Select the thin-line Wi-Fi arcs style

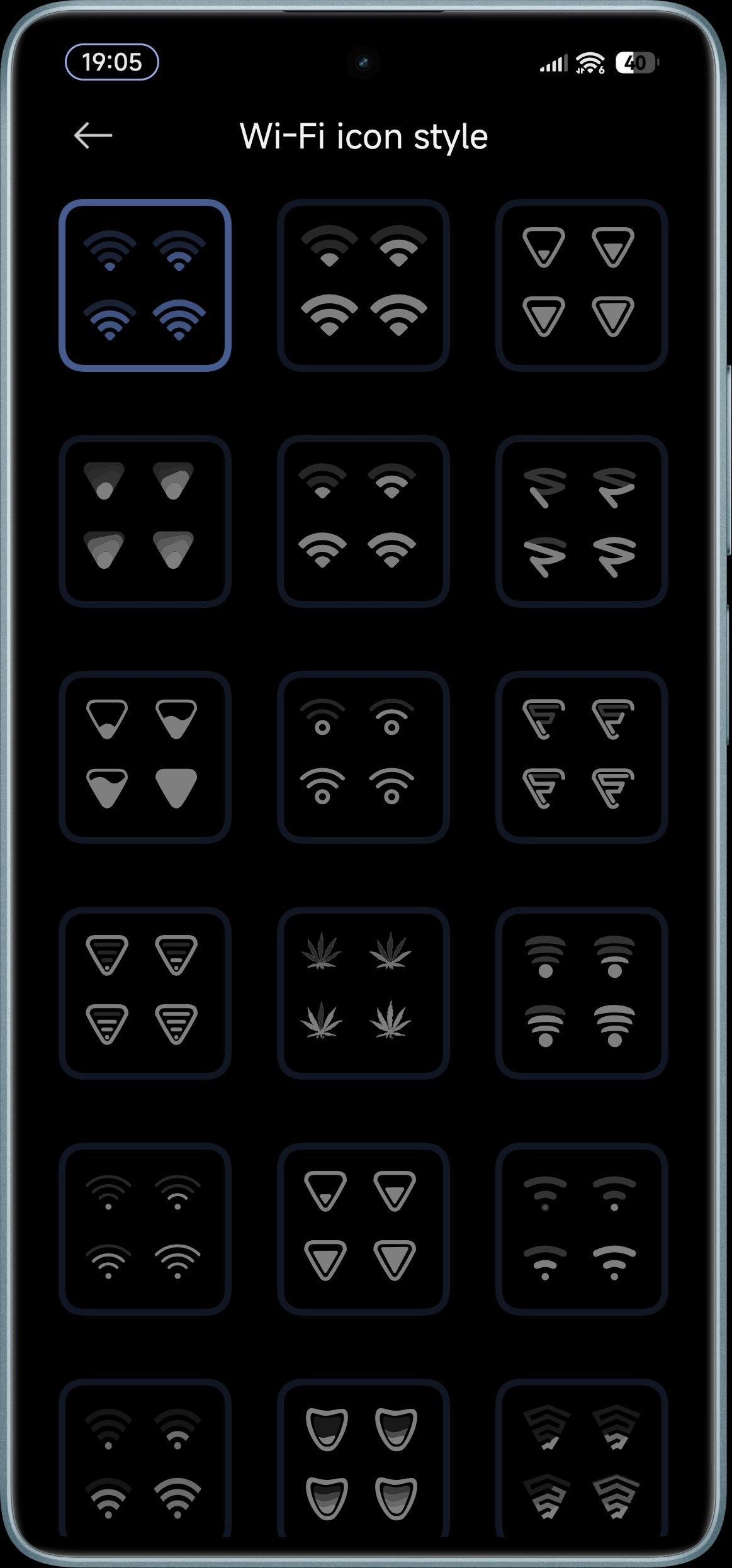coord(145,1229)
